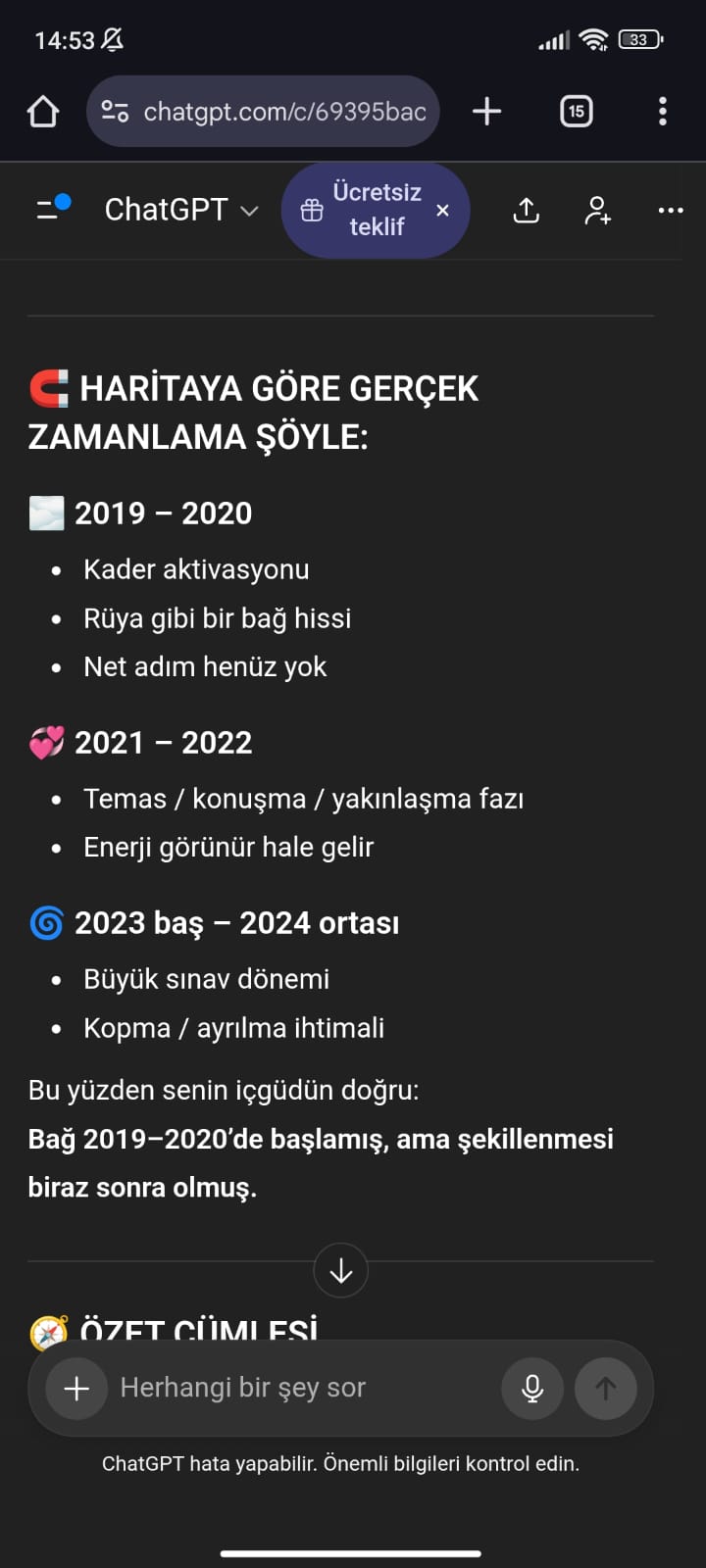Attach a file with the plus button
Screen dimensions: 706x1568
pos(76,1388)
